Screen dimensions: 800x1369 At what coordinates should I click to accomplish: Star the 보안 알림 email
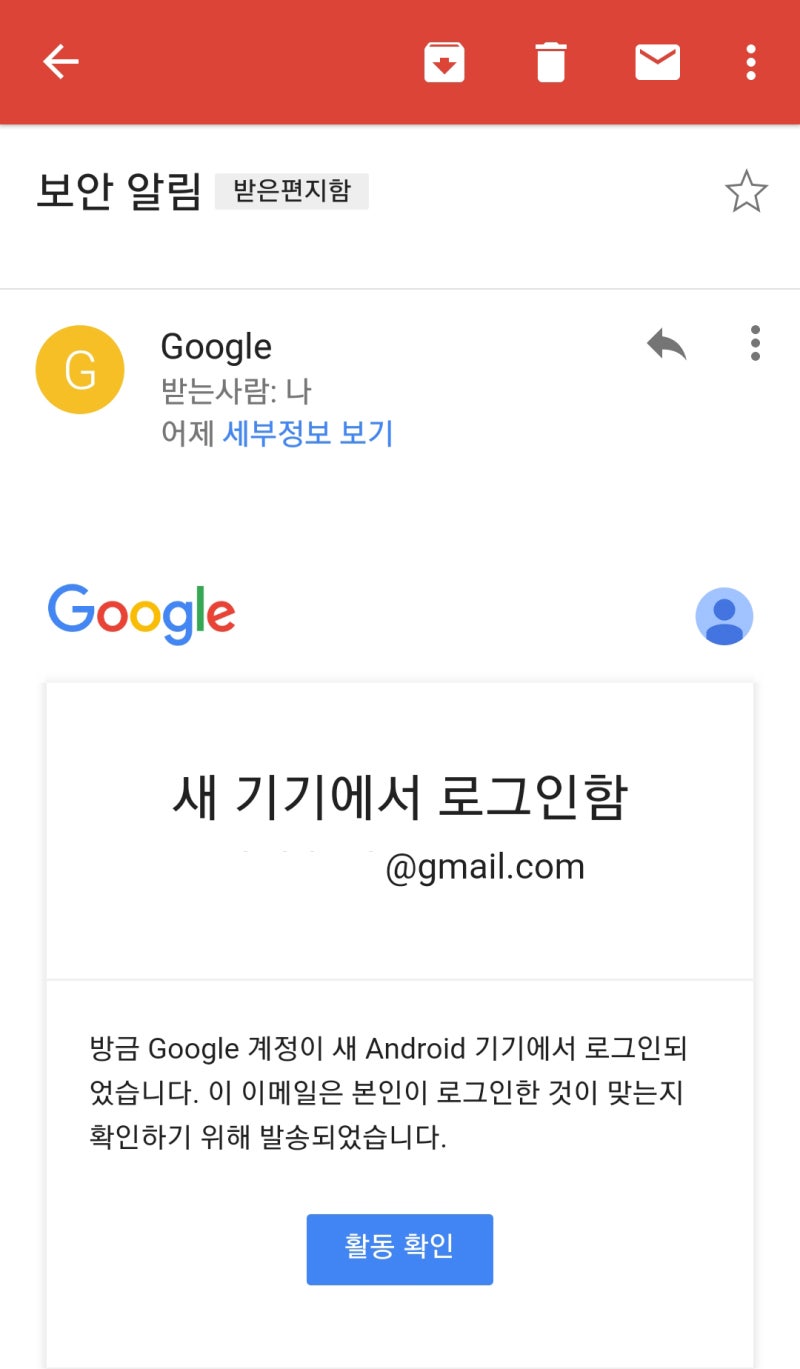pos(746,191)
